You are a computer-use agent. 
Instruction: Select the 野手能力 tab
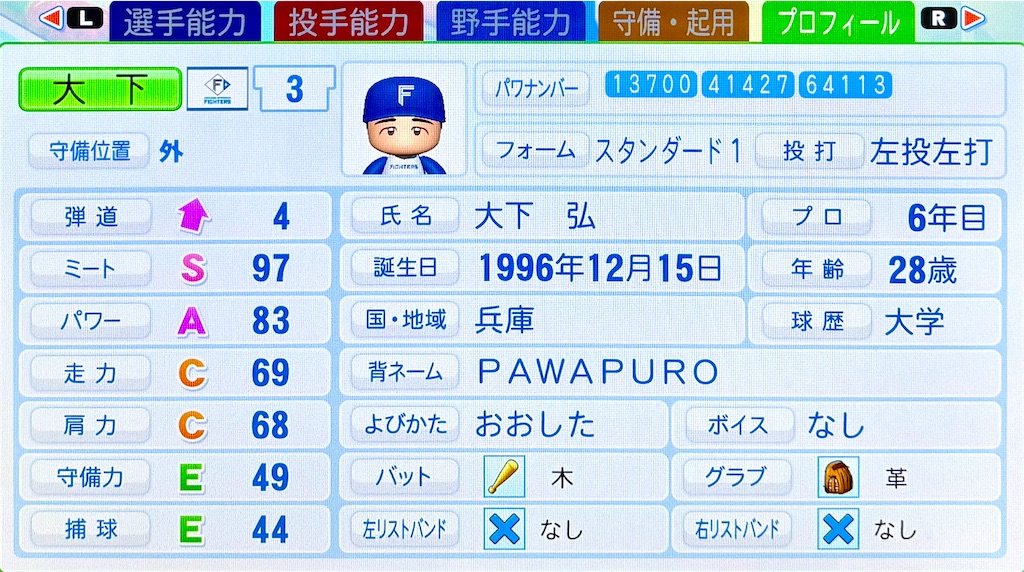click(510, 22)
